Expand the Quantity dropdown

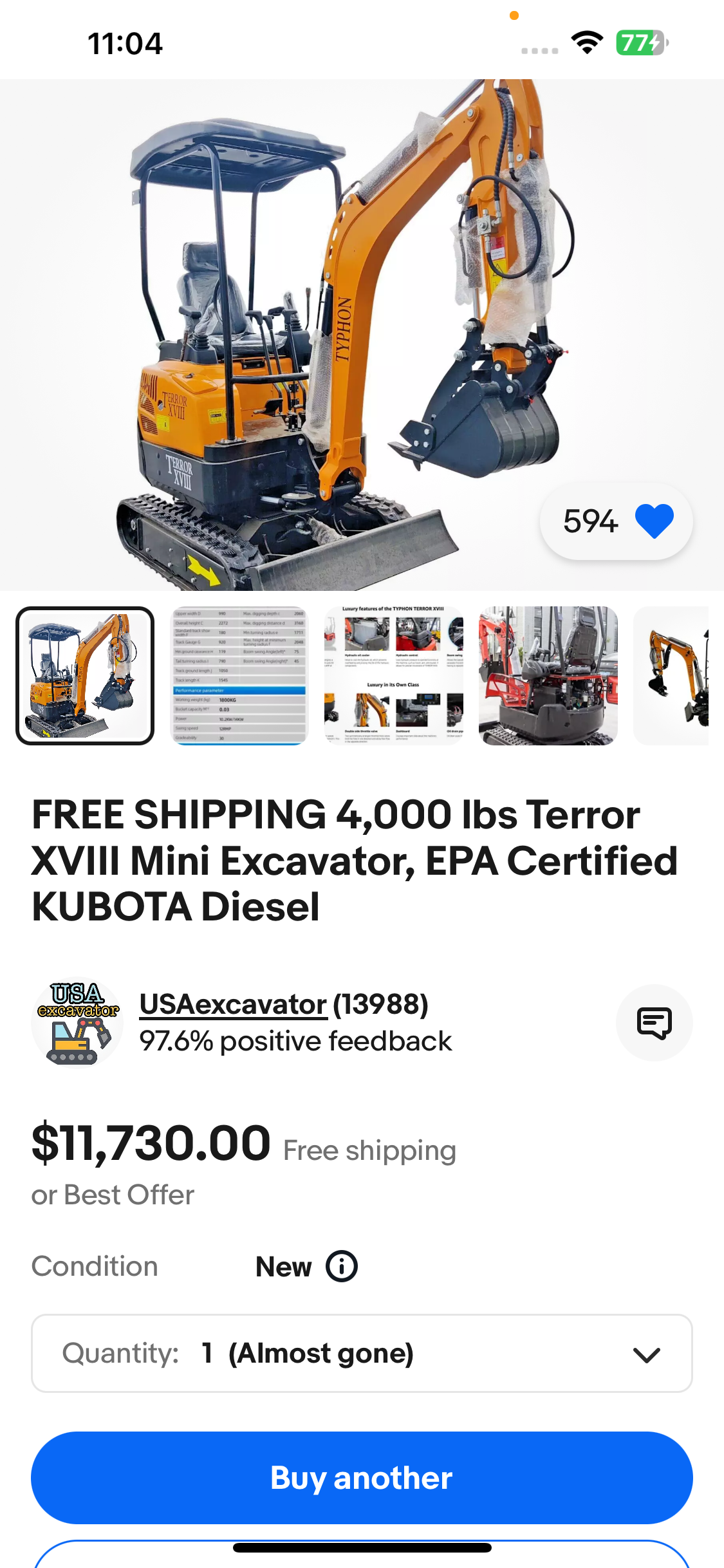362,1353
